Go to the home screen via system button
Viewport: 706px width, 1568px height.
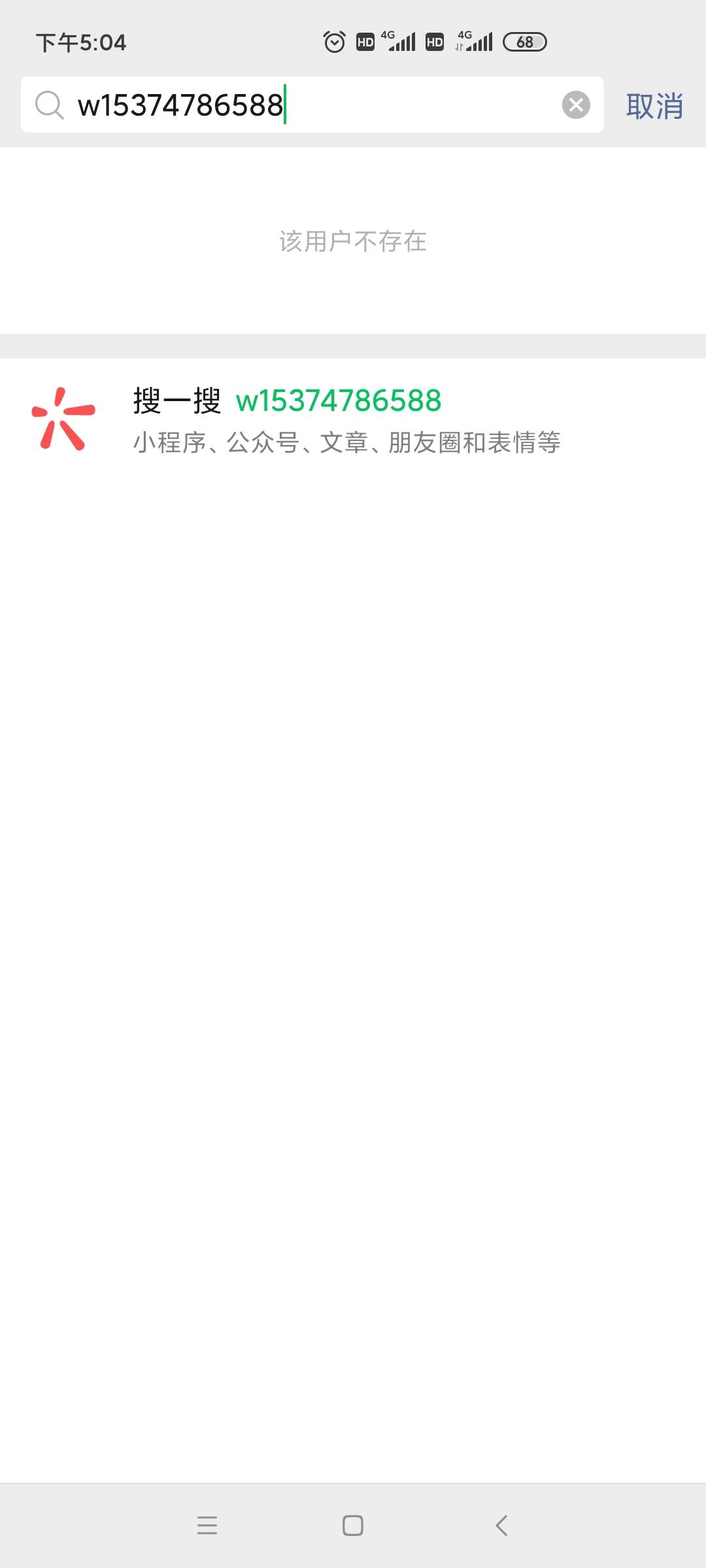click(x=353, y=1526)
